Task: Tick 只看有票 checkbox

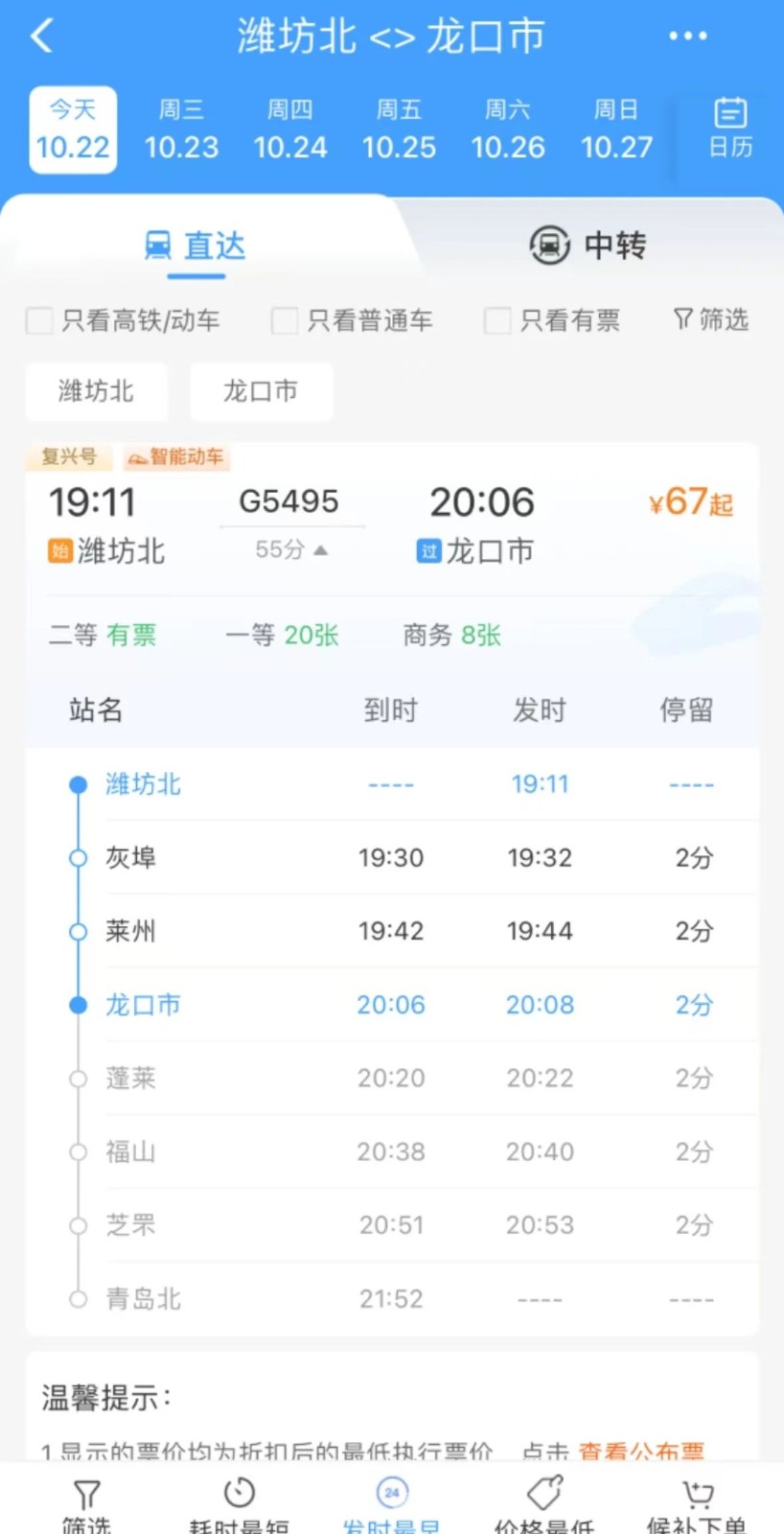Action: (x=497, y=320)
